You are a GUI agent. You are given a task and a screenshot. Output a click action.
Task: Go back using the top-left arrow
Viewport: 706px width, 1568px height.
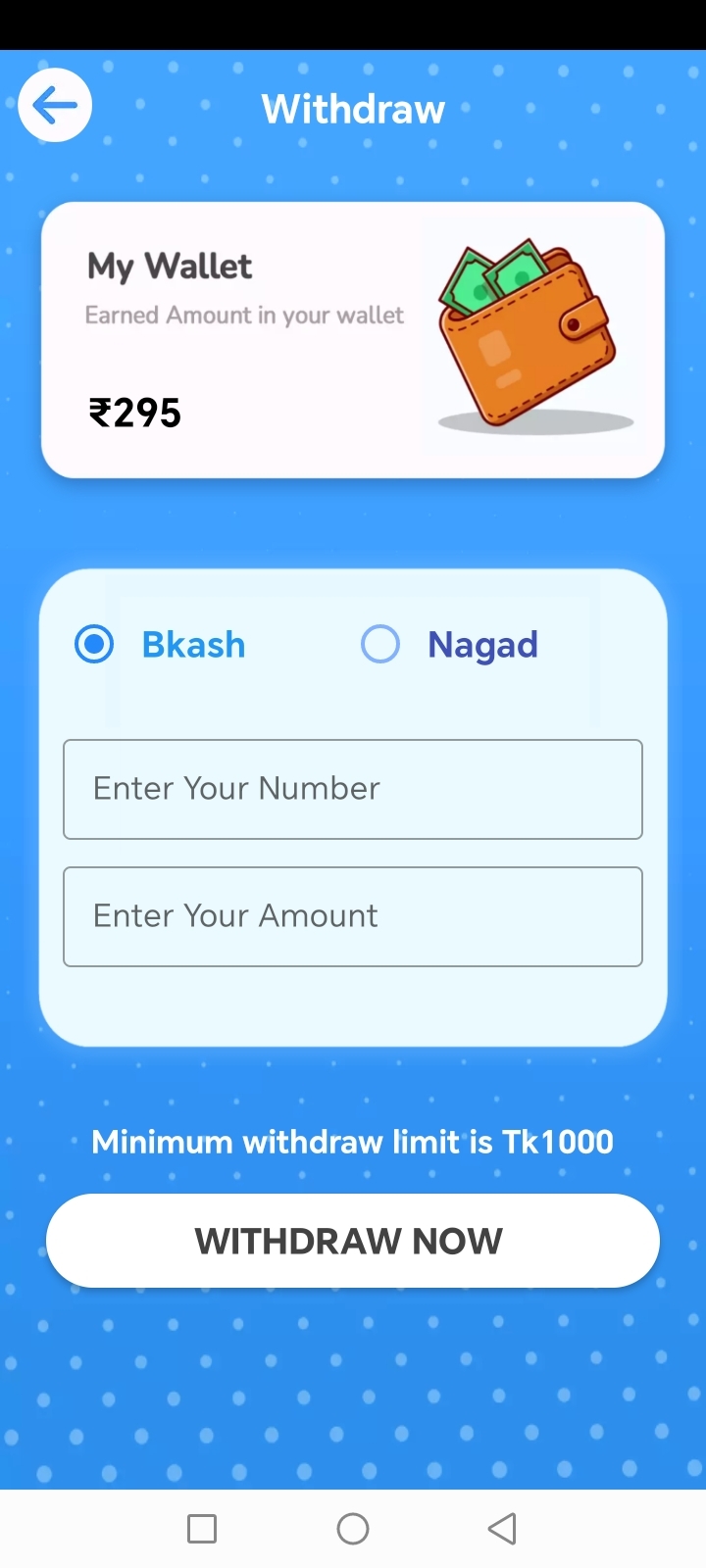coord(55,105)
